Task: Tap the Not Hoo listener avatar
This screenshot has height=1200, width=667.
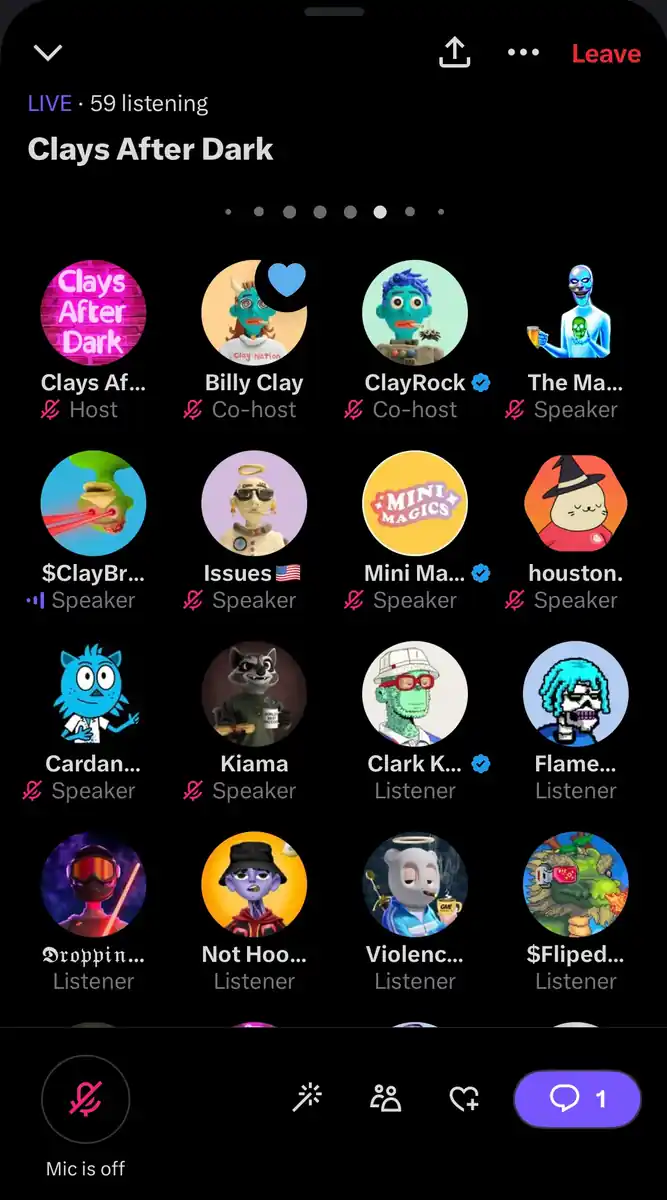Action: tap(254, 884)
